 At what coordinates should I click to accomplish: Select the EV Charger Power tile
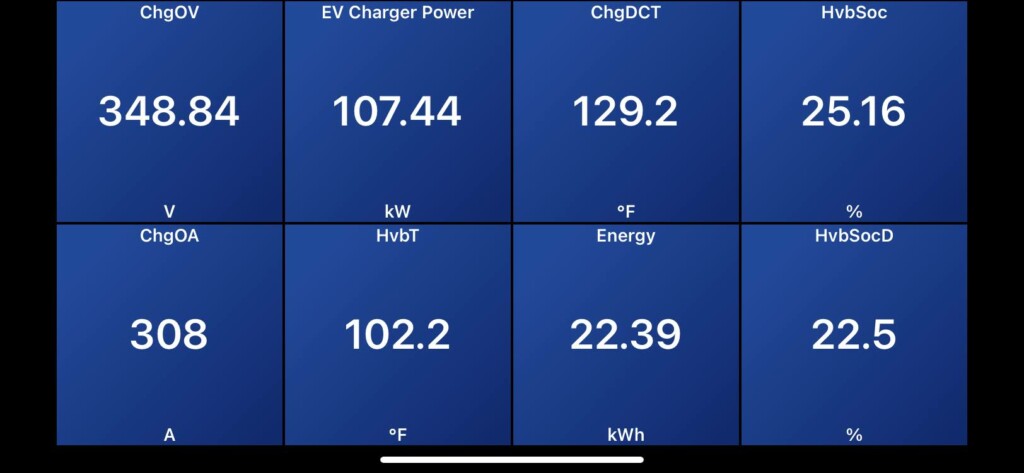(x=398, y=111)
